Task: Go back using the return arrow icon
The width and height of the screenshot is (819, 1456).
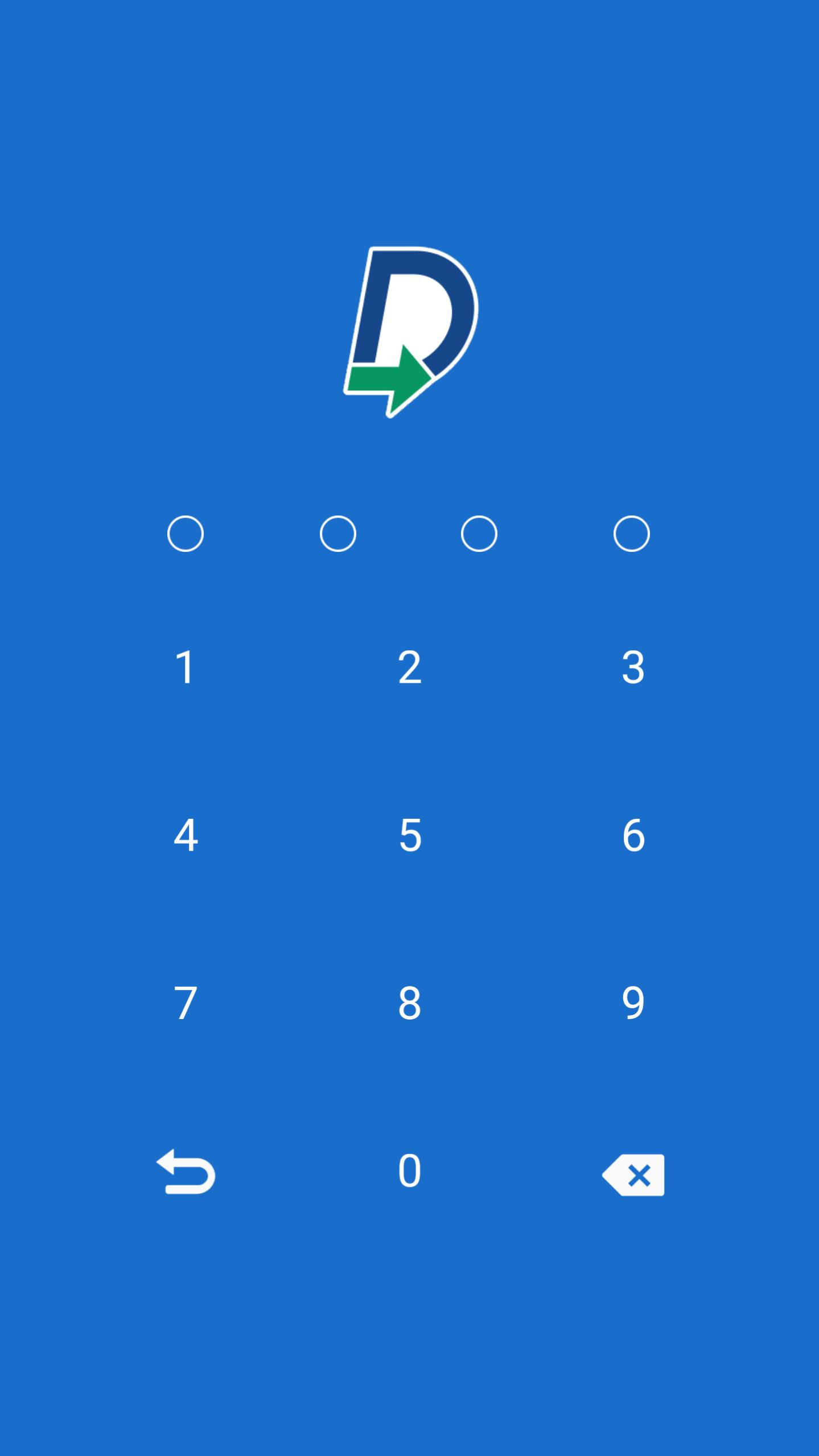Action: click(x=186, y=1172)
